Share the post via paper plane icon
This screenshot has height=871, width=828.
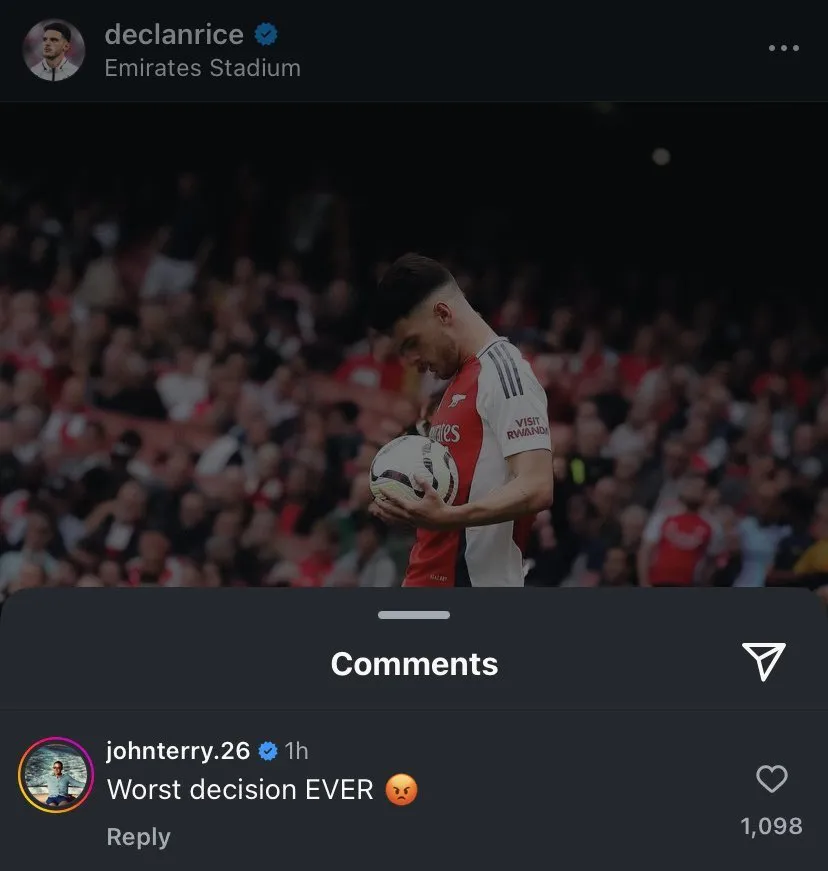click(x=763, y=662)
